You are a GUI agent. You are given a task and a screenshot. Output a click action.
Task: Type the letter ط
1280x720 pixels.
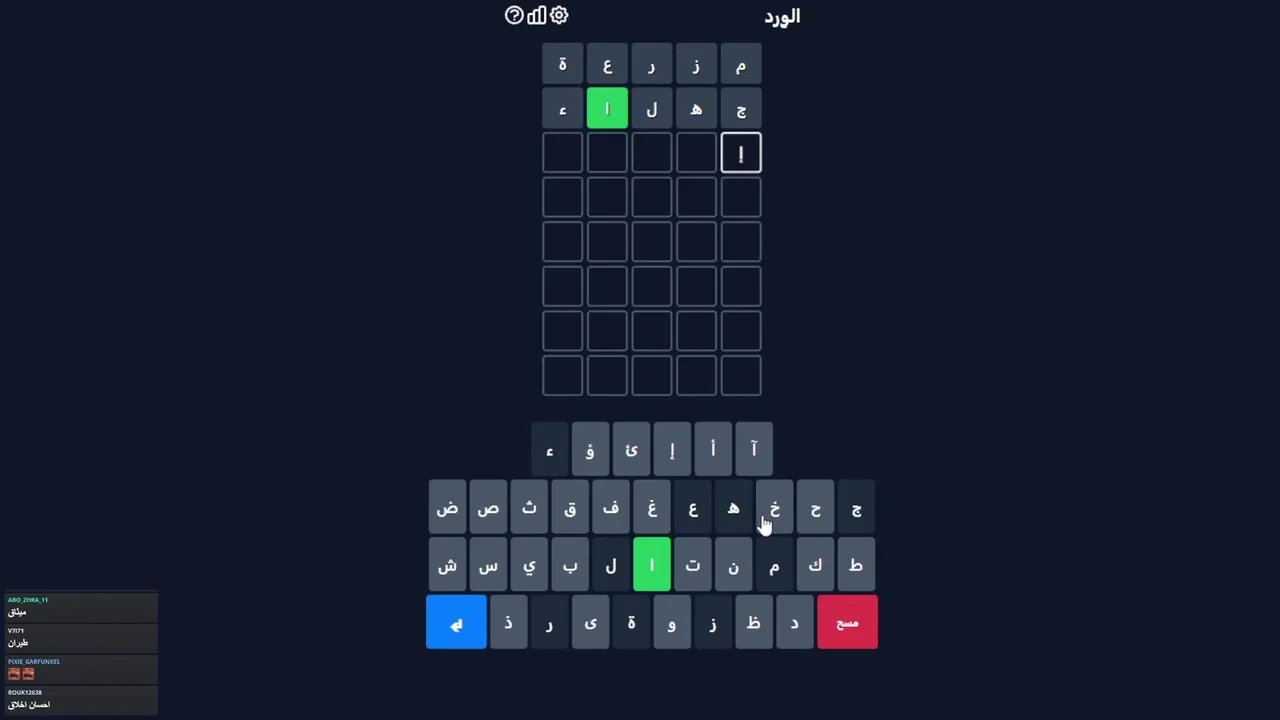point(856,566)
